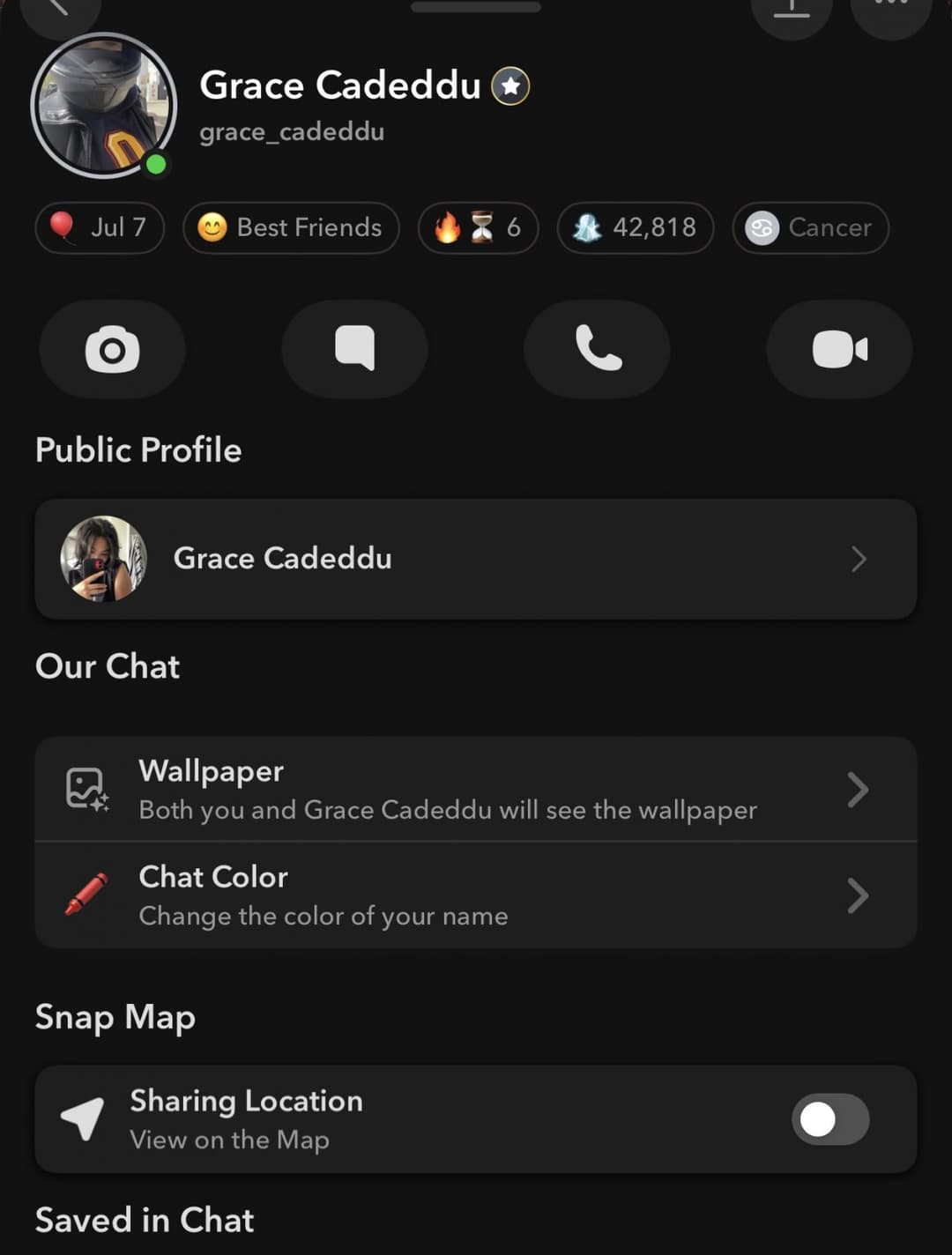The width and height of the screenshot is (952, 1255).
Task: View Grace Cadeddu's profile picture story
Action: [104, 106]
